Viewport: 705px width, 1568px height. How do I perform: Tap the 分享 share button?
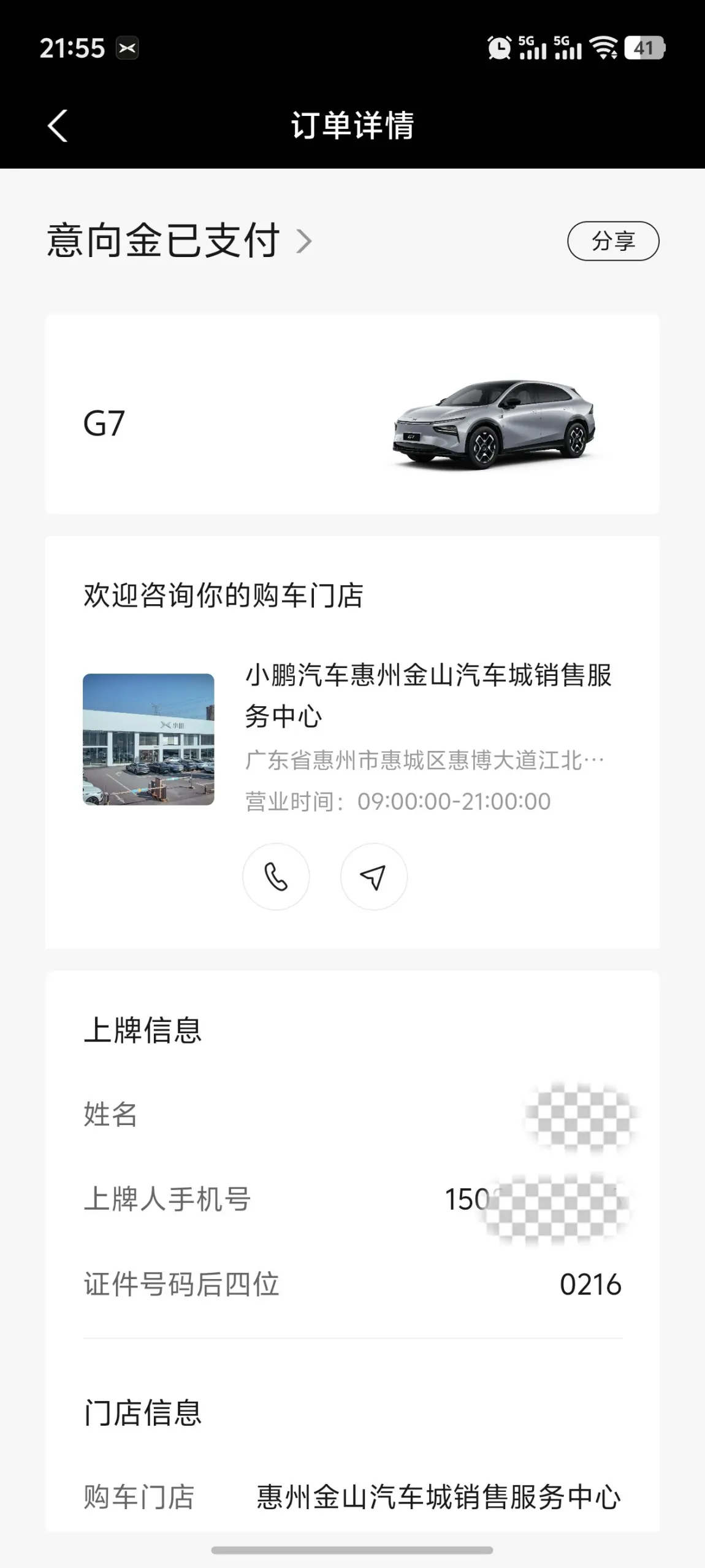click(x=612, y=241)
